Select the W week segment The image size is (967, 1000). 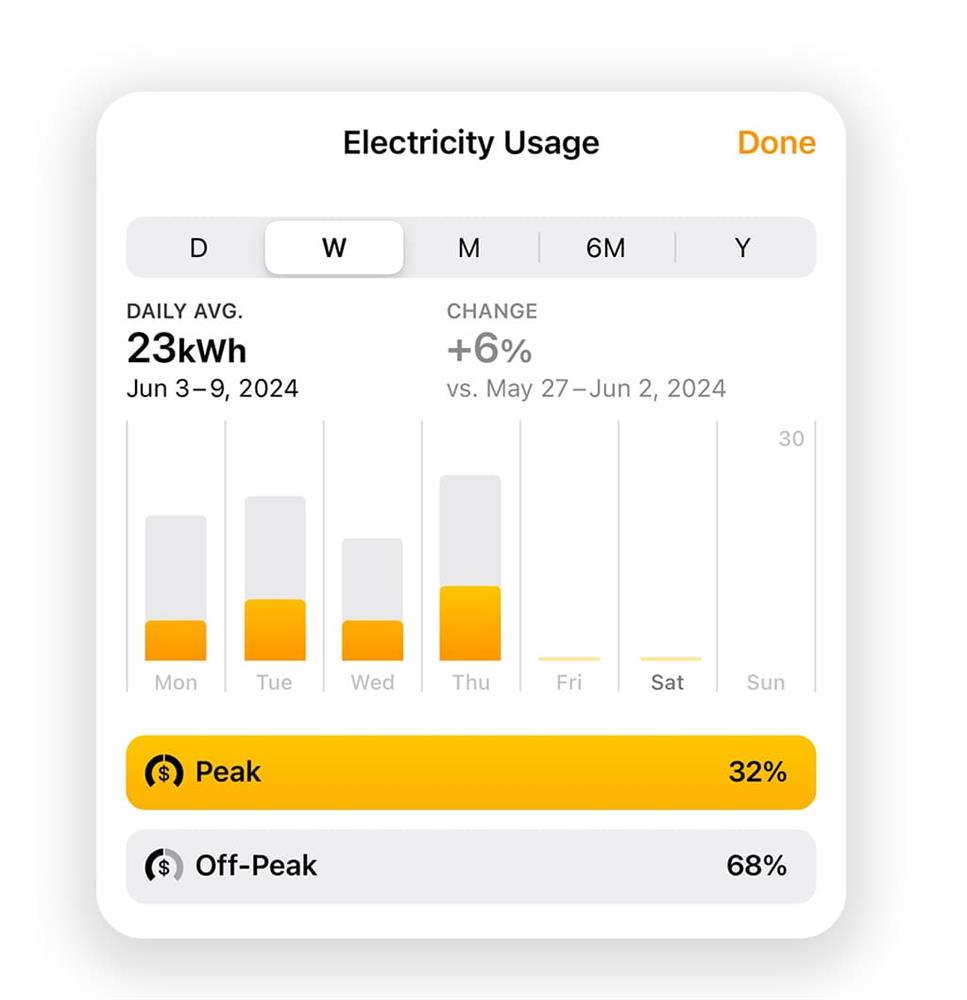pyautogui.click(x=334, y=248)
